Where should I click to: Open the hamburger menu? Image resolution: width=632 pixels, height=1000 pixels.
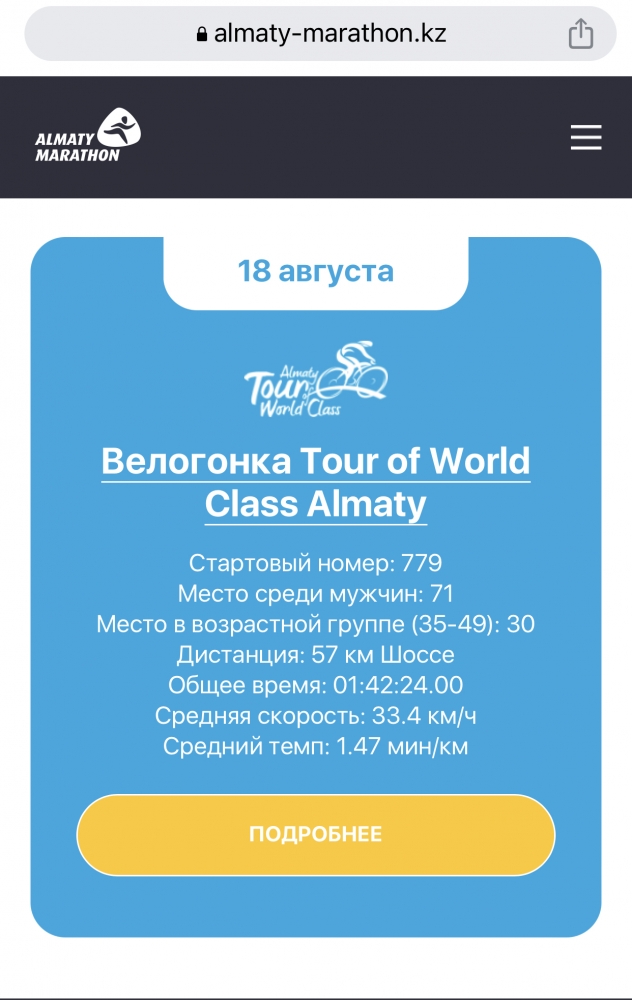(586, 138)
